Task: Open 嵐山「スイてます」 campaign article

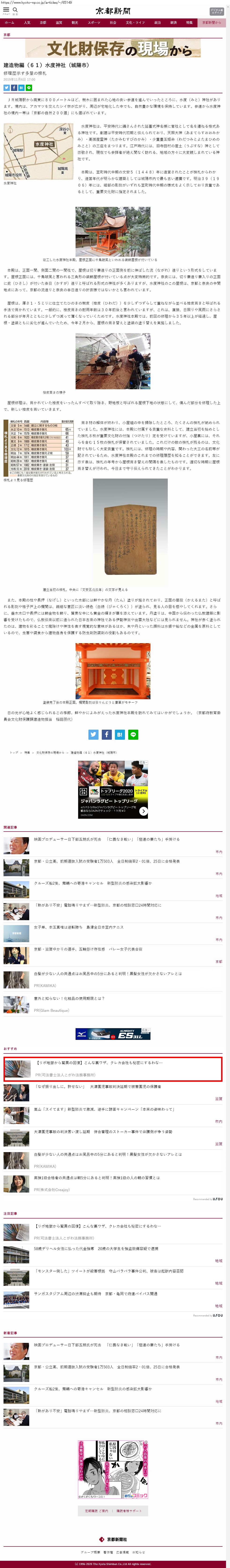Action: coord(103,1109)
